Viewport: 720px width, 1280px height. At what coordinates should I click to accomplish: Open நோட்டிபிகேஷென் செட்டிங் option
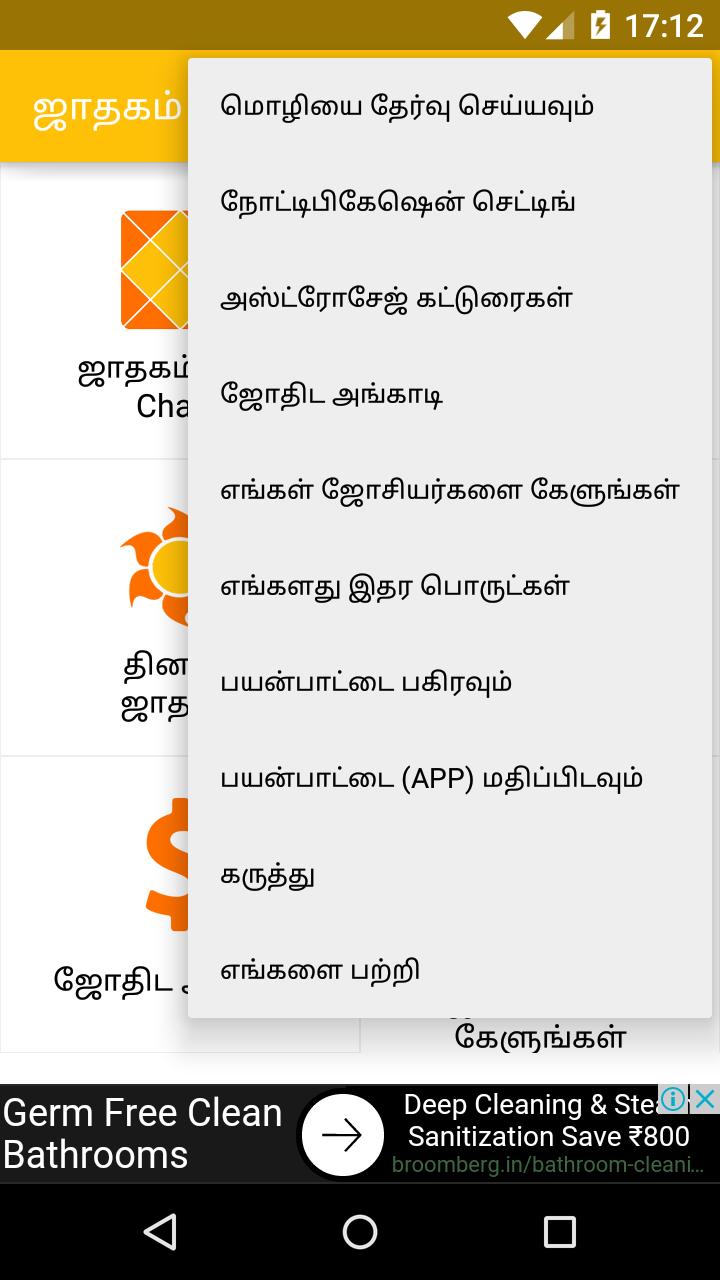click(x=398, y=202)
